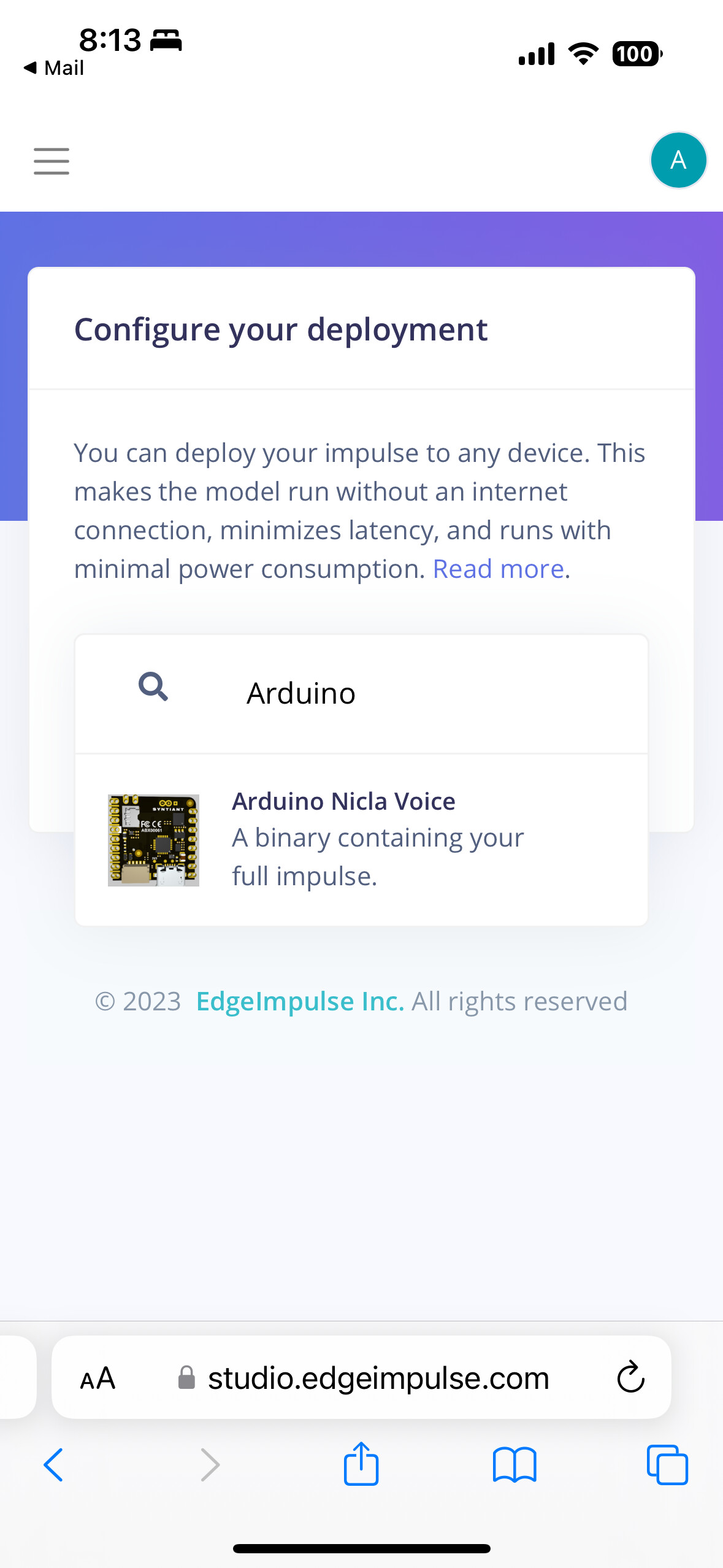This screenshot has width=723, height=1568.
Task: Share this page
Action: coord(361,1463)
